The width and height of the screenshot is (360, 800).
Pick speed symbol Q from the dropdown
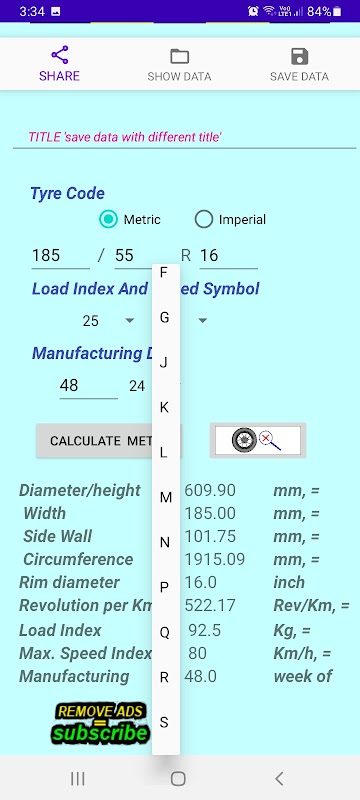(x=166, y=633)
